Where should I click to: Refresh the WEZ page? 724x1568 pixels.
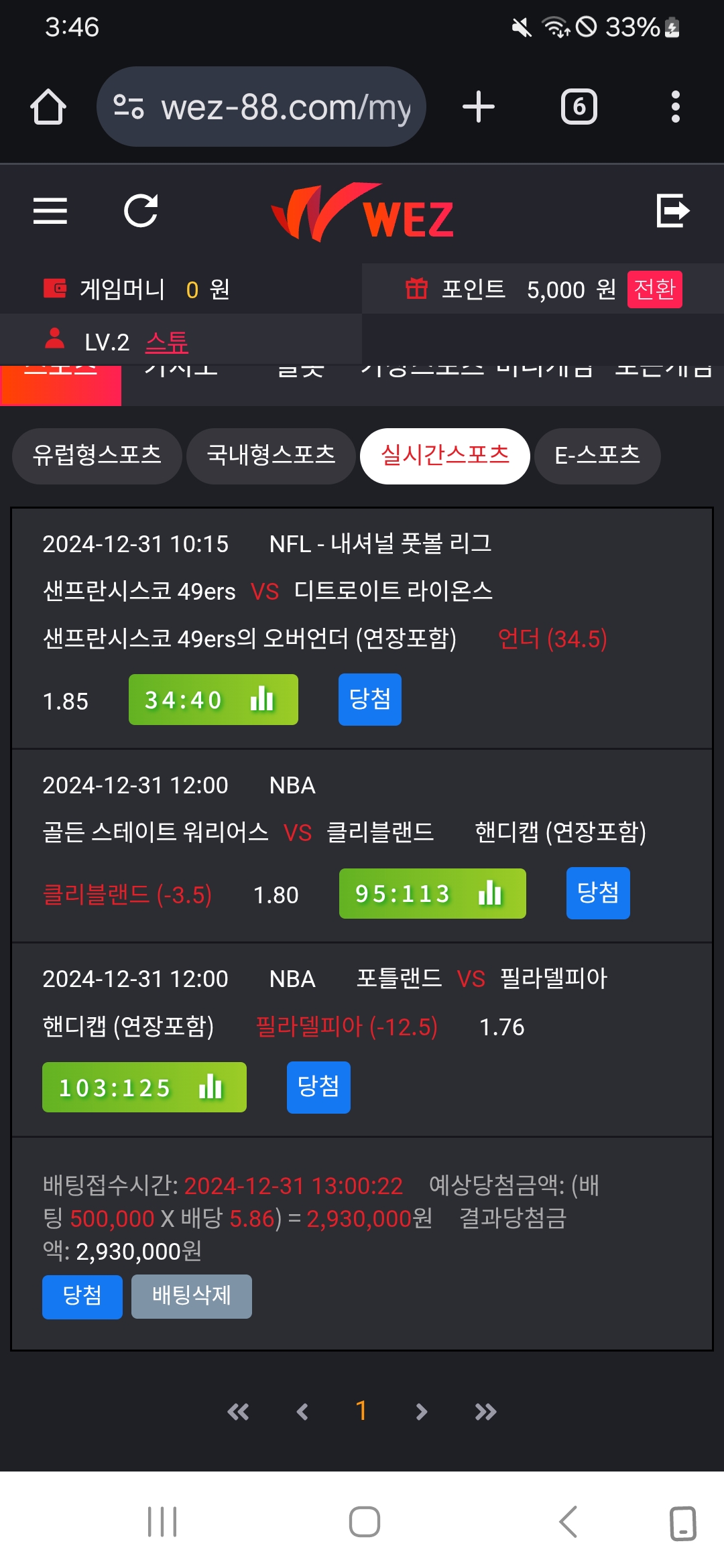point(141,211)
